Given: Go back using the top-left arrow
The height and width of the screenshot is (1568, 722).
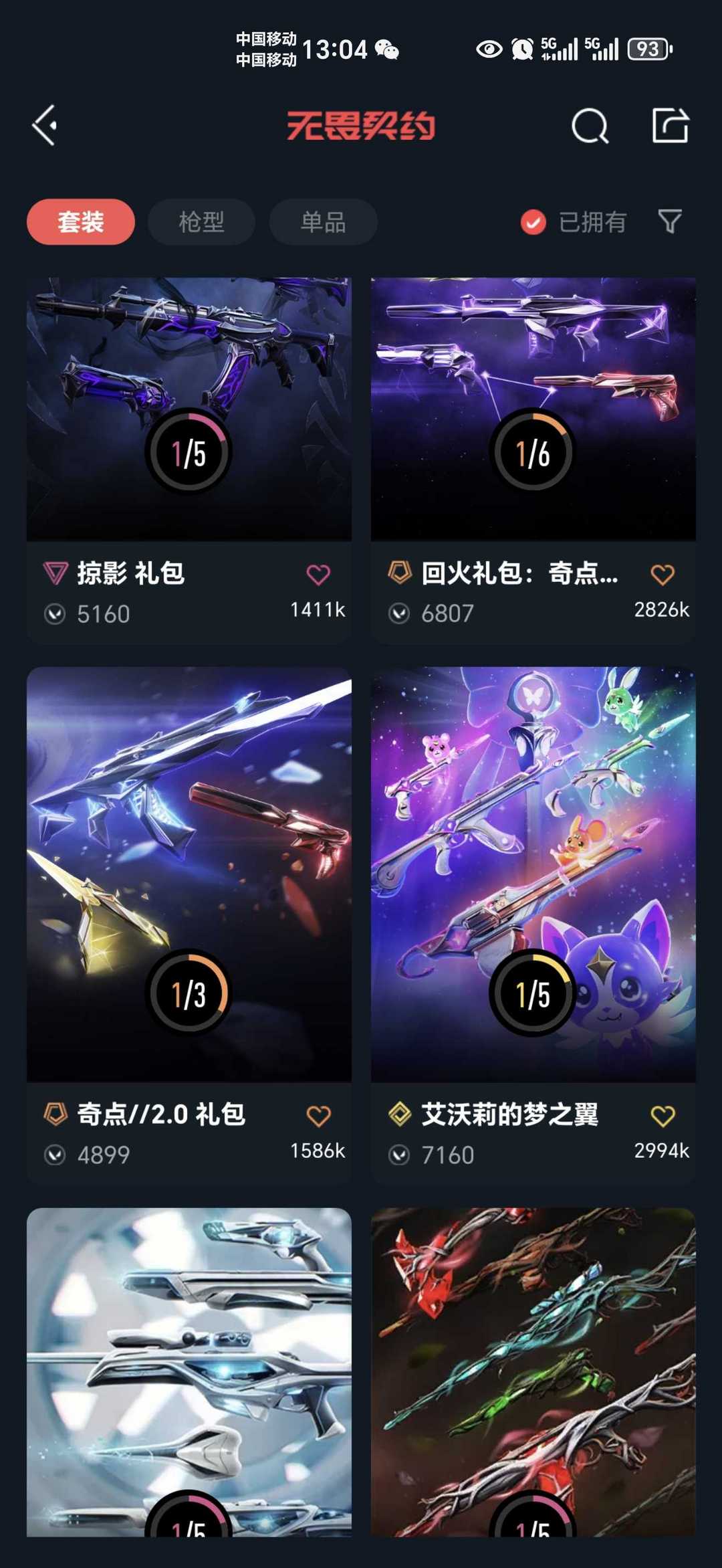Looking at the screenshot, I should tap(45, 125).
